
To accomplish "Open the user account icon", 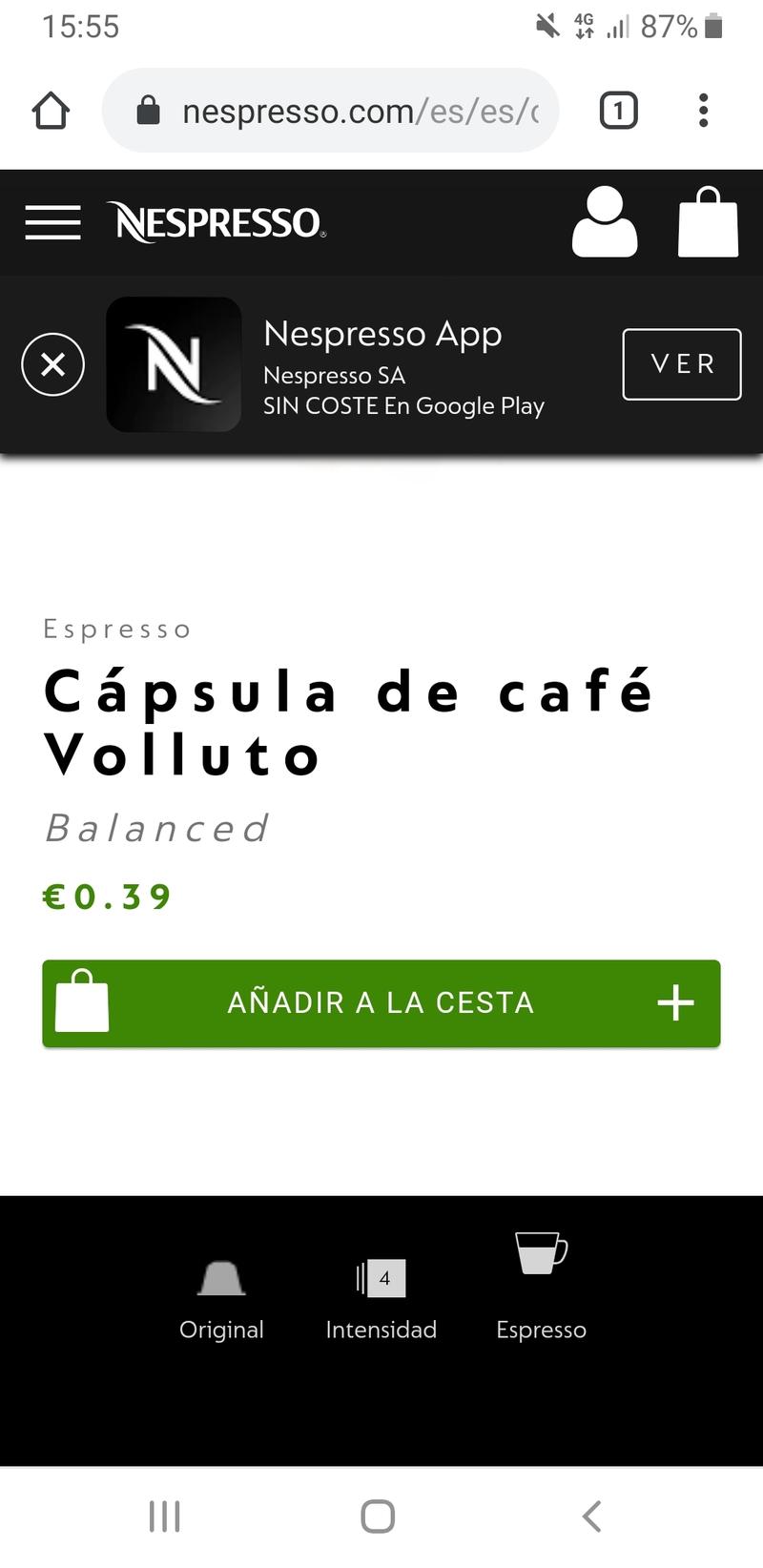I will point(604,222).
